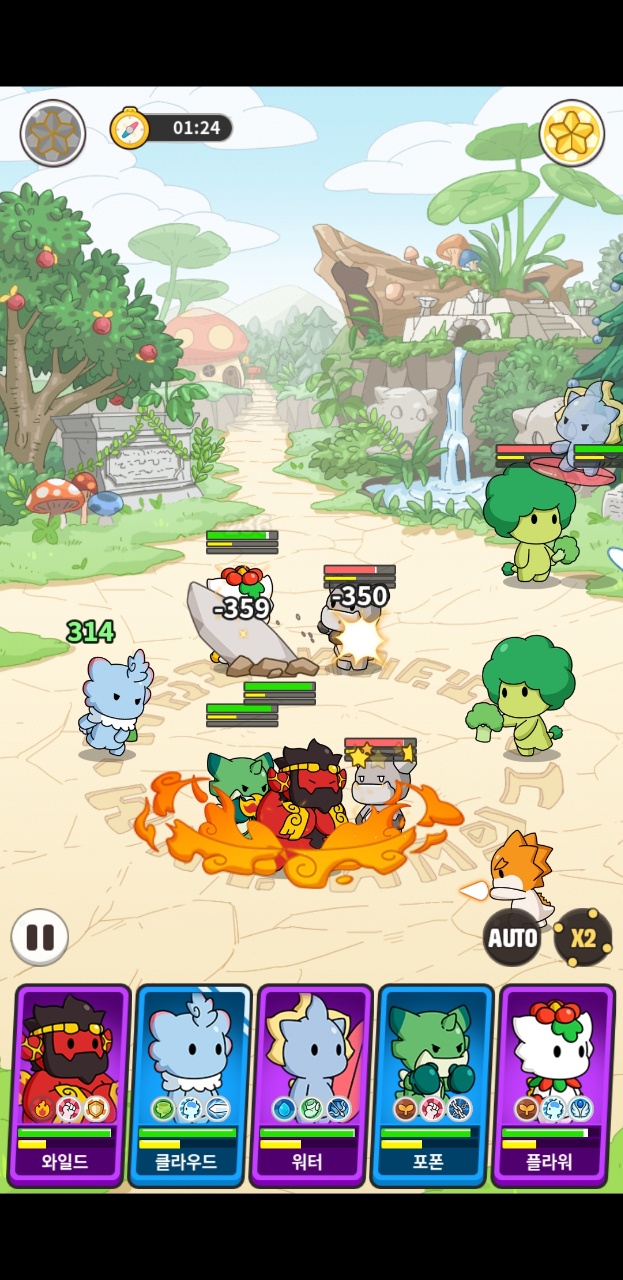This screenshot has width=623, height=1280.
Task: Toggle X2 battle speed
Action: 583,937
